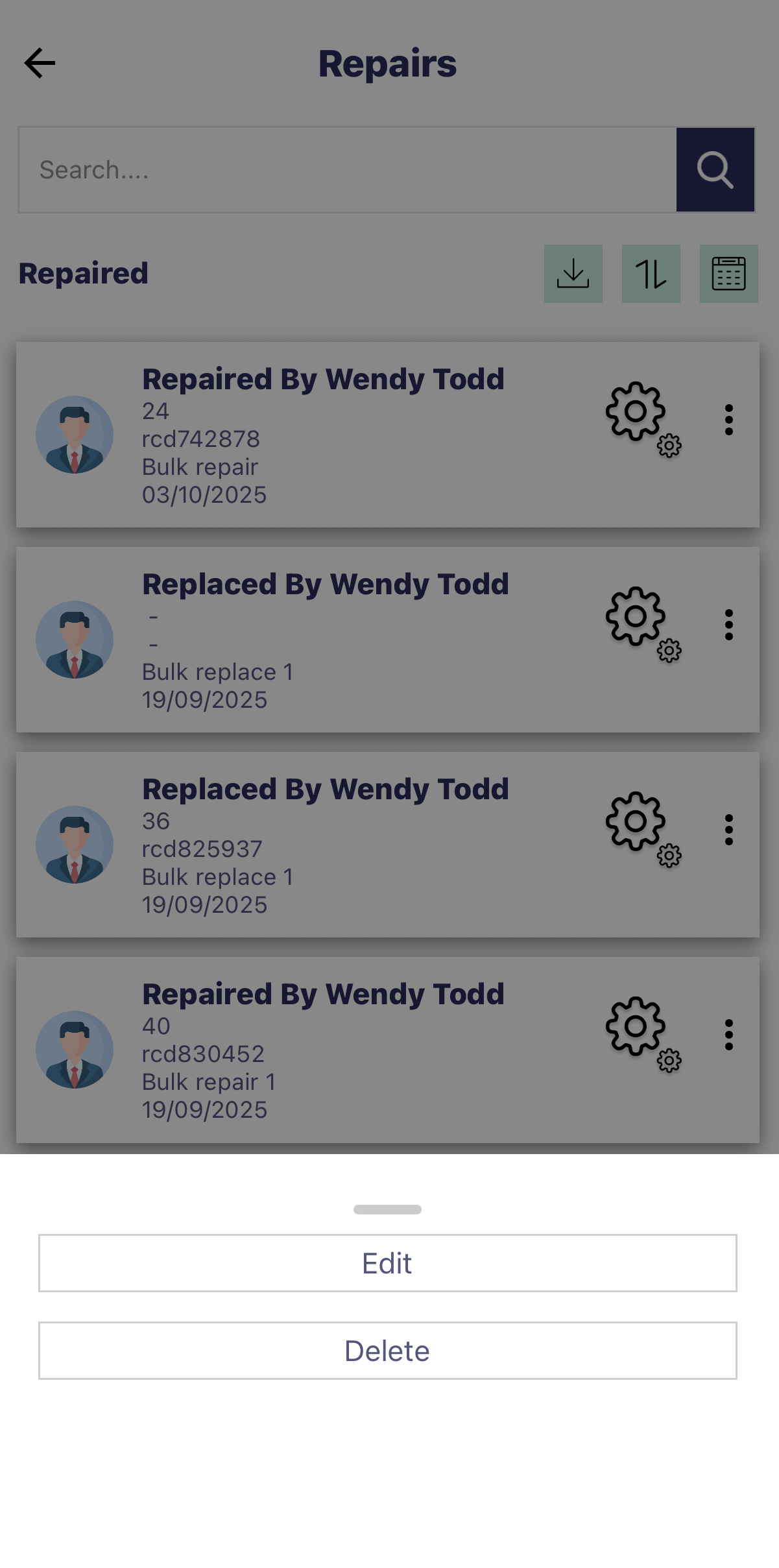Screen dimensions: 779x1568
Task: Download the repaired list
Action: click(x=573, y=274)
